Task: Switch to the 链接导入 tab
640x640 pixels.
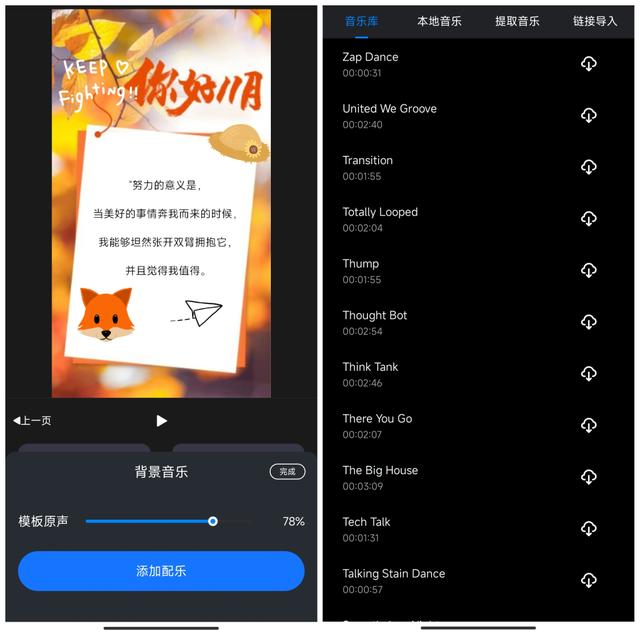Action: pos(595,21)
